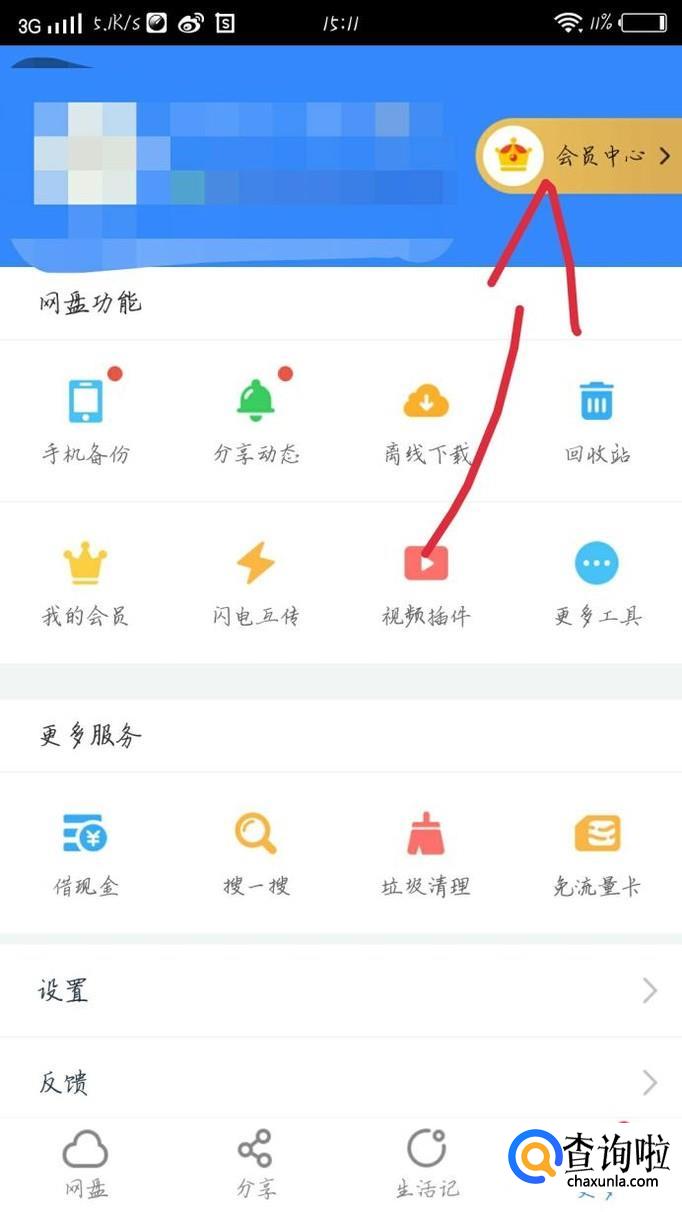Open 借现金 cash loan service

pyautogui.click(x=85, y=853)
